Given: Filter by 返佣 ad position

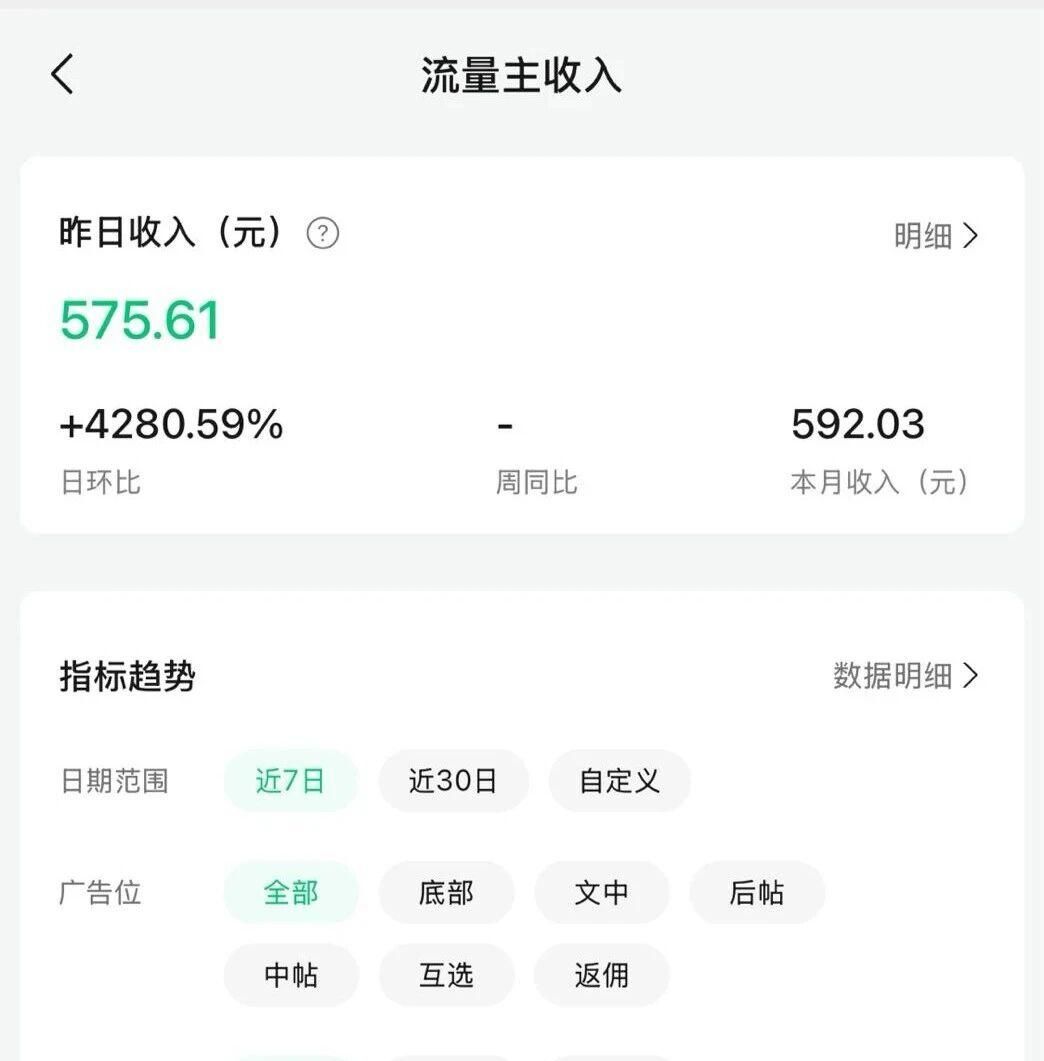Looking at the screenshot, I should (601, 975).
